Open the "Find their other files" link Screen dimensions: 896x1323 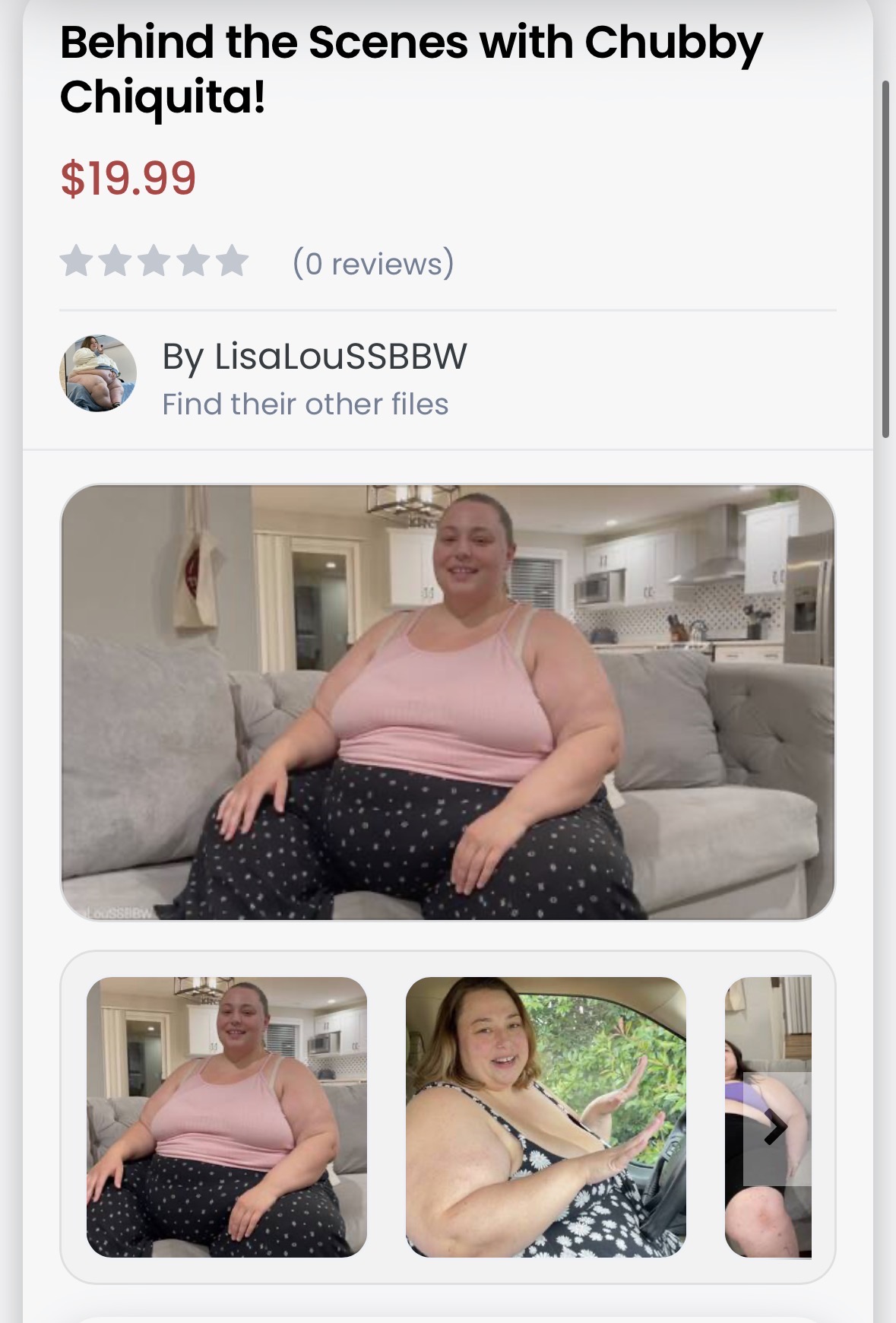[305, 405]
